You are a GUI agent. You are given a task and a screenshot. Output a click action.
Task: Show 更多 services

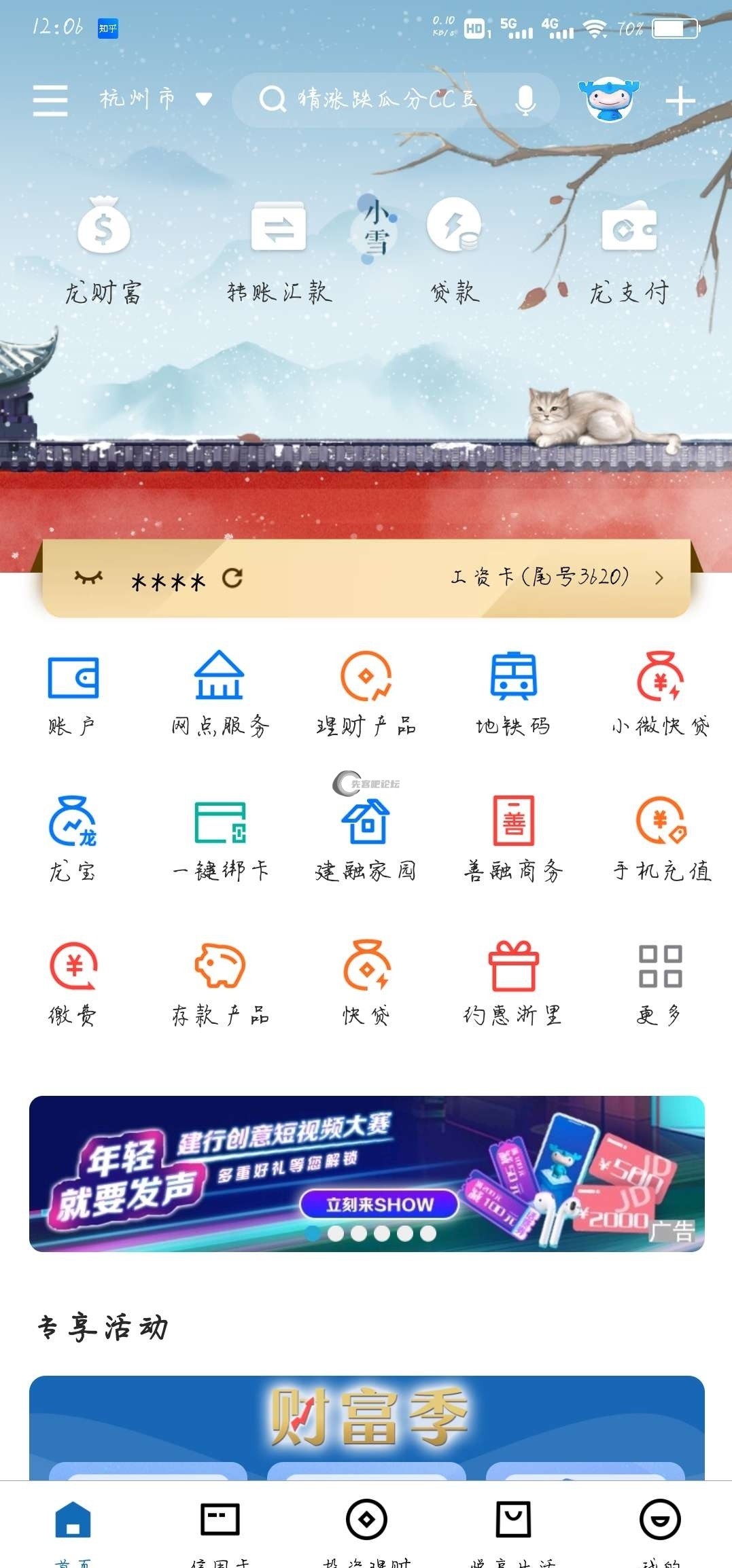[x=659, y=983]
